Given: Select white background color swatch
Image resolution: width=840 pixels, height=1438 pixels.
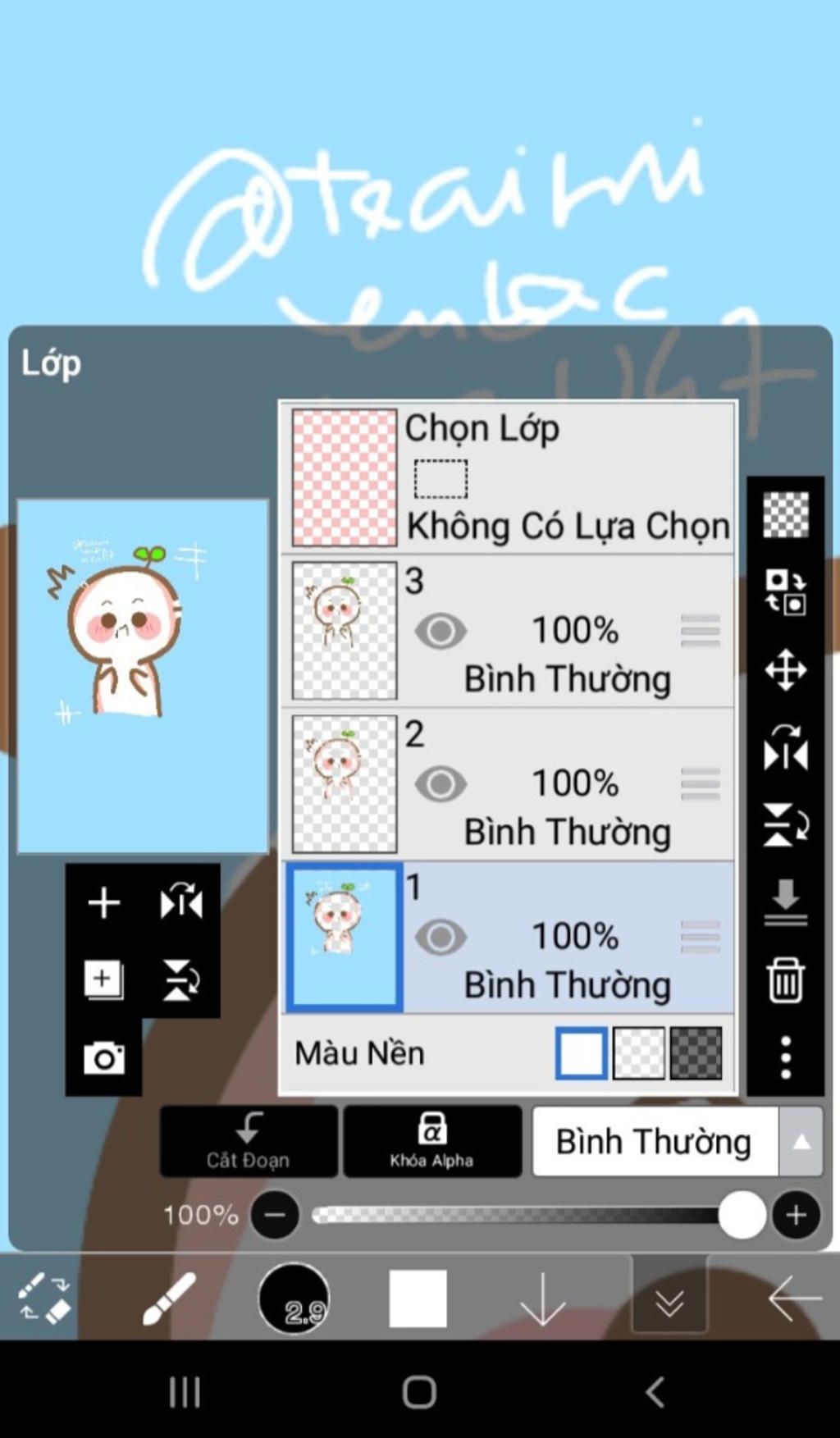Looking at the screenshot, I should point(582,1052).
